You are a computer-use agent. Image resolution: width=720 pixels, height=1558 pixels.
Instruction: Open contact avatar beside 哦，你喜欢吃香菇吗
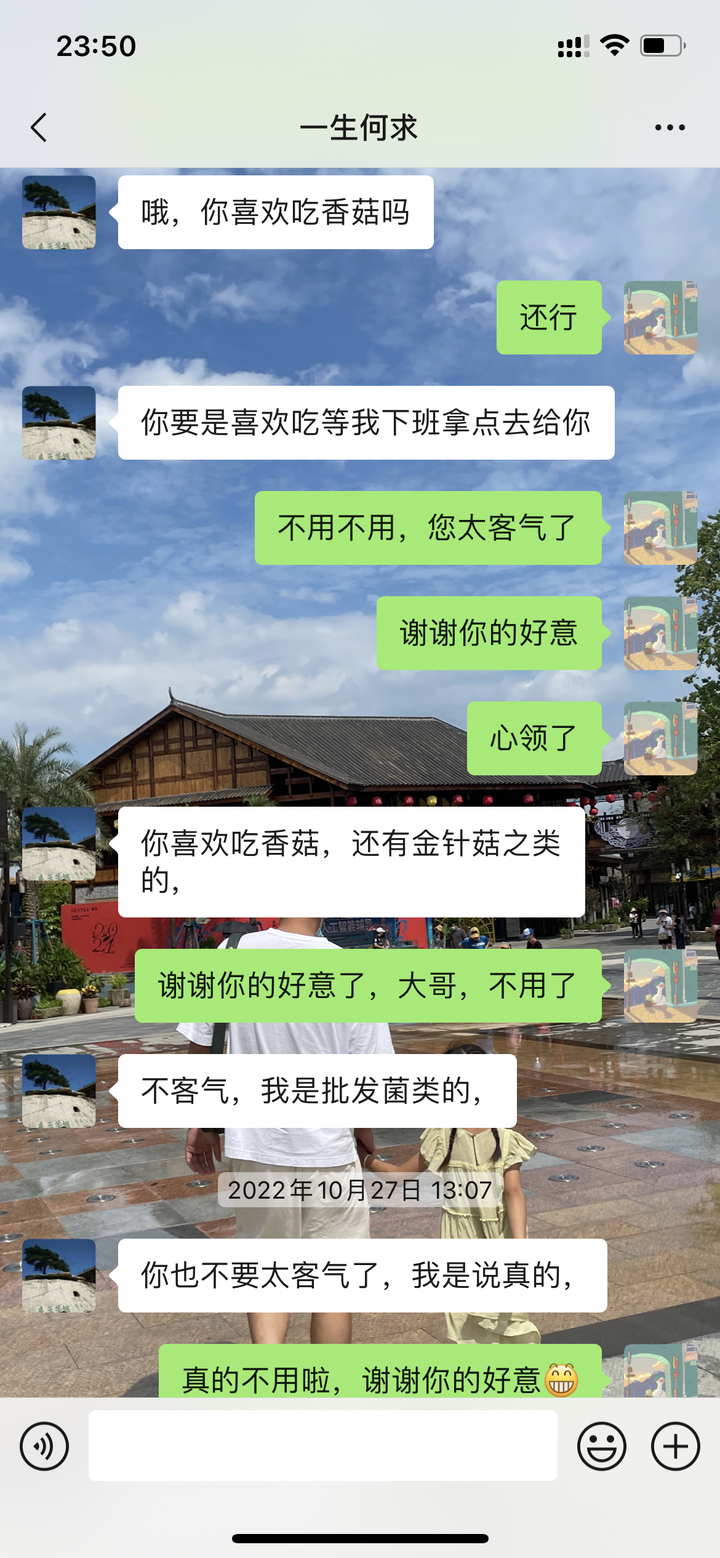[x=59, y=212]
